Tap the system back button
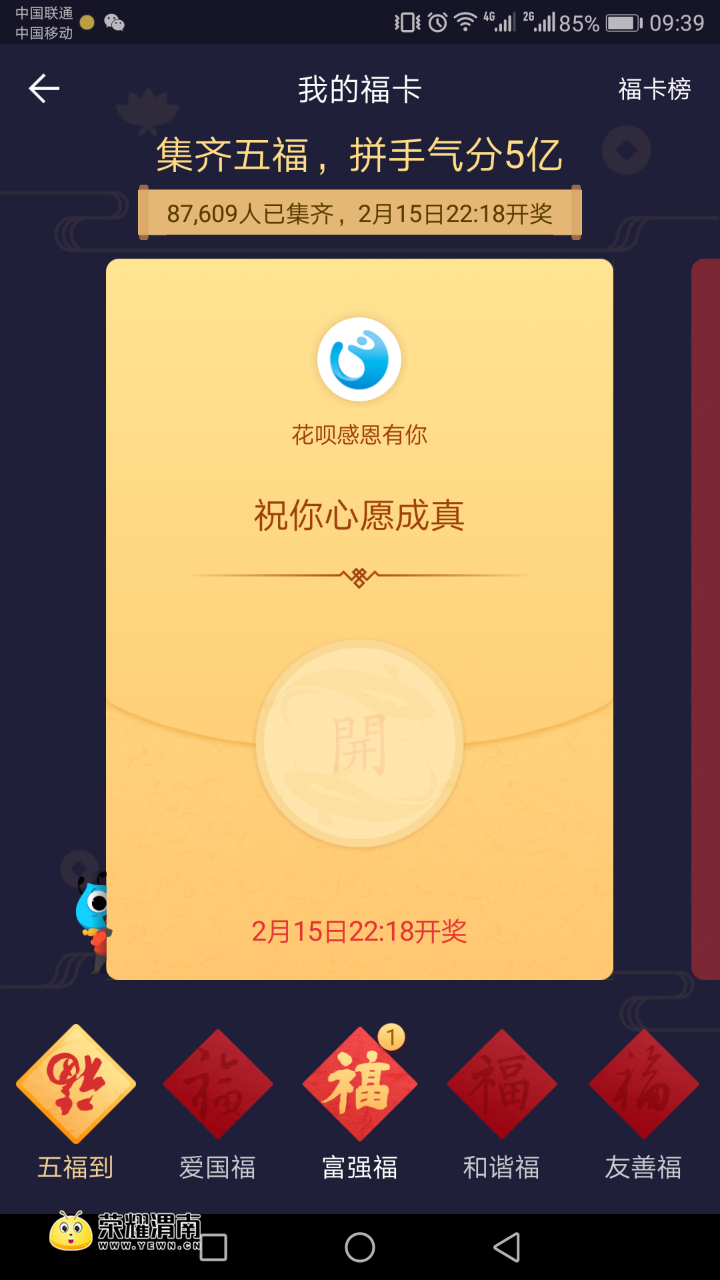Image resolution: width=720 pixels, height=1280 pixels. (x=507, y=1247)
